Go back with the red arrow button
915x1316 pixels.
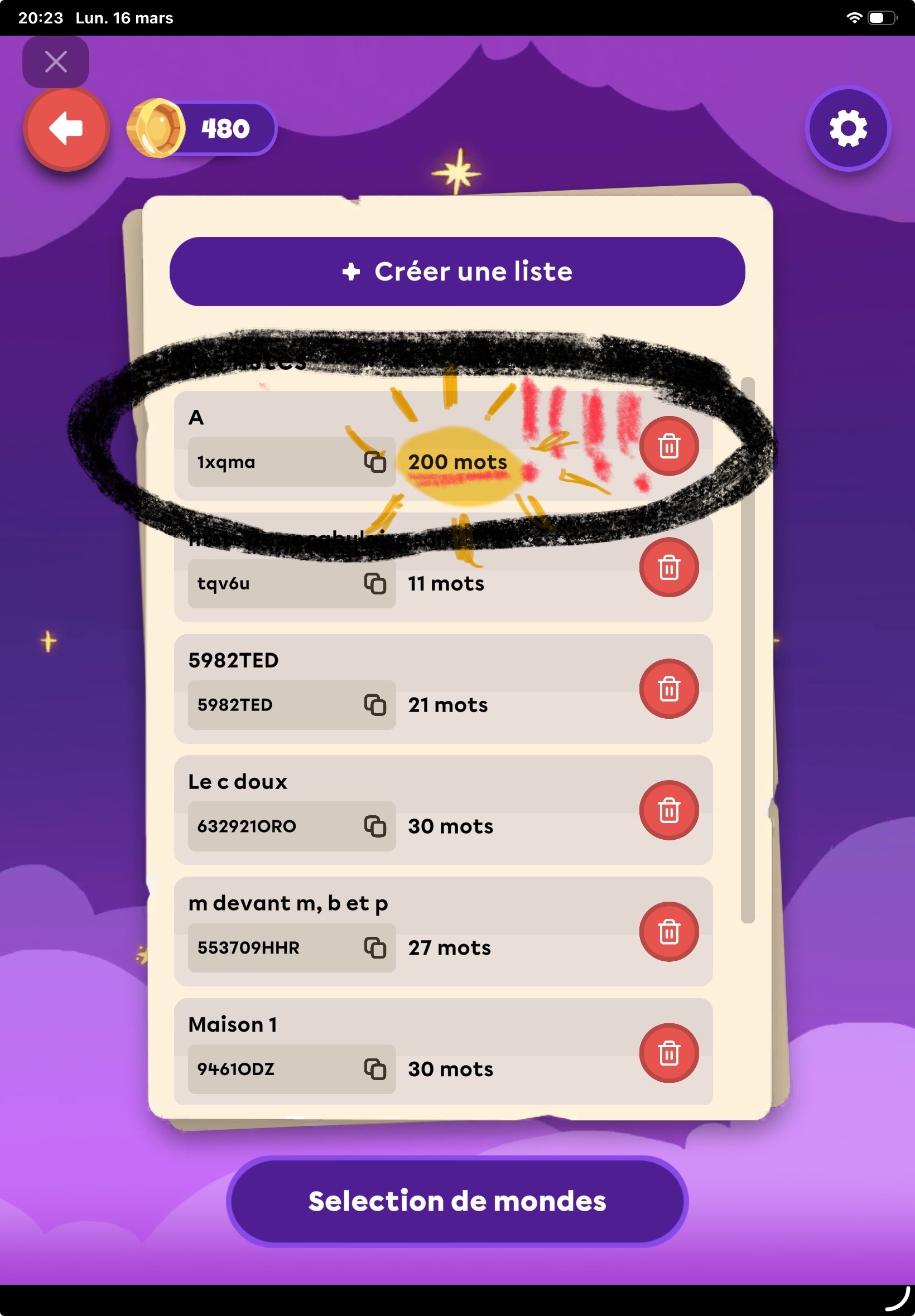tap(66, 128)
